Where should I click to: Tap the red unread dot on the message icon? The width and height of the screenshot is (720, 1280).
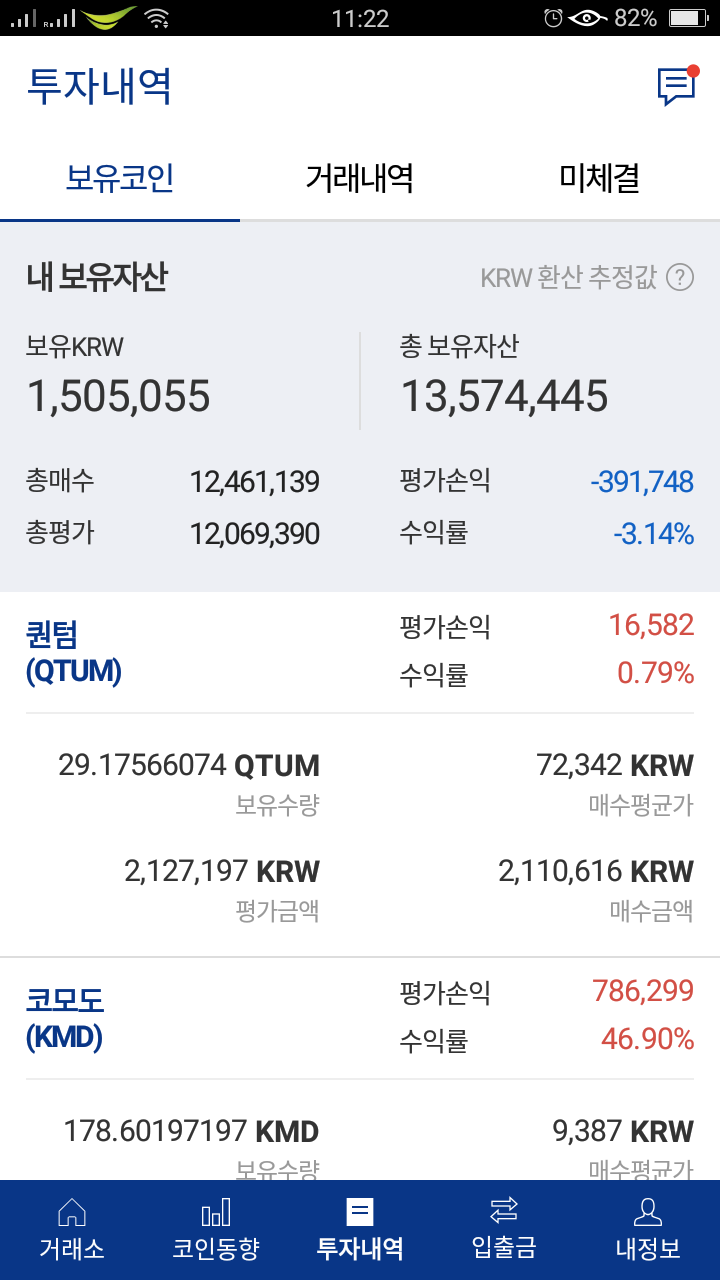pyautogui.click(x=693, y=70)
